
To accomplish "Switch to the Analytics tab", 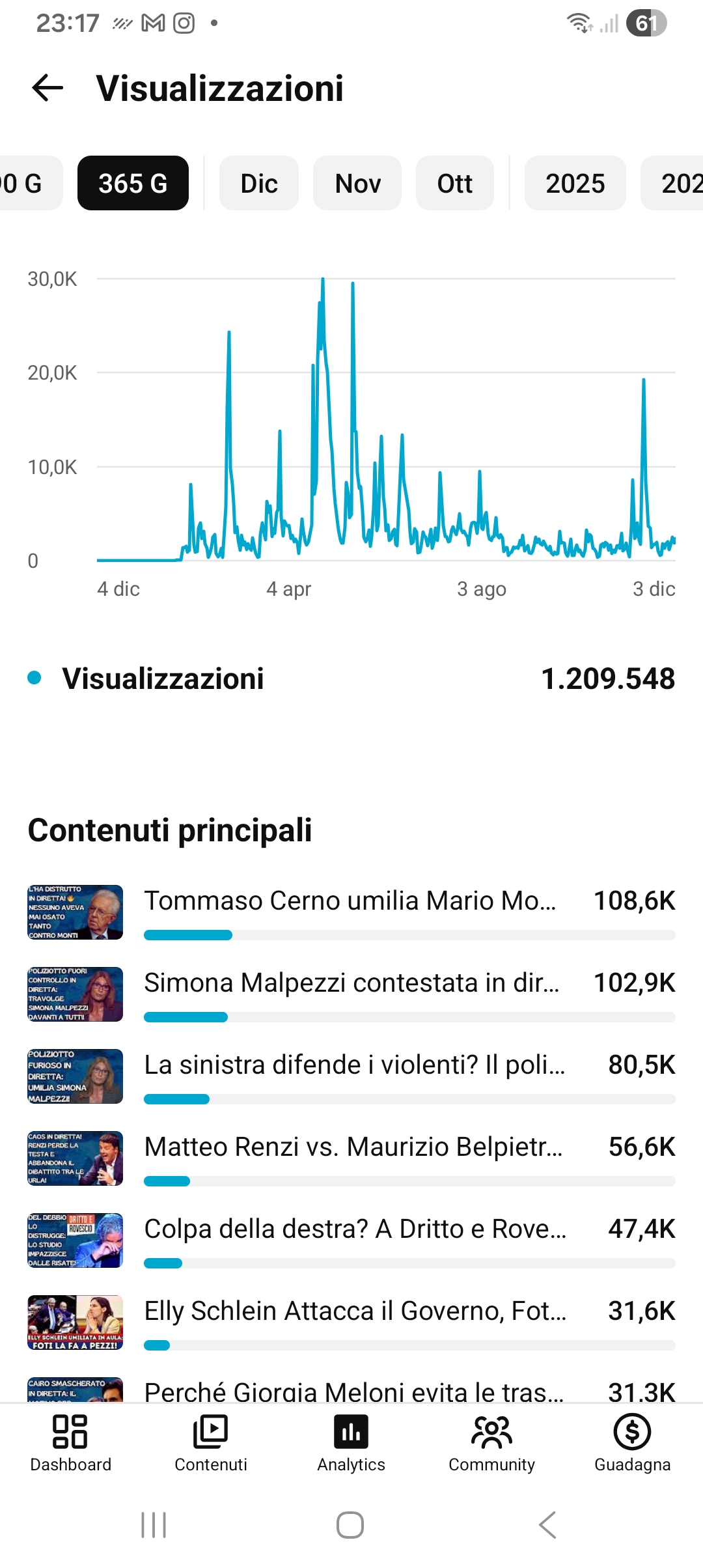I will coord(351,1444).
